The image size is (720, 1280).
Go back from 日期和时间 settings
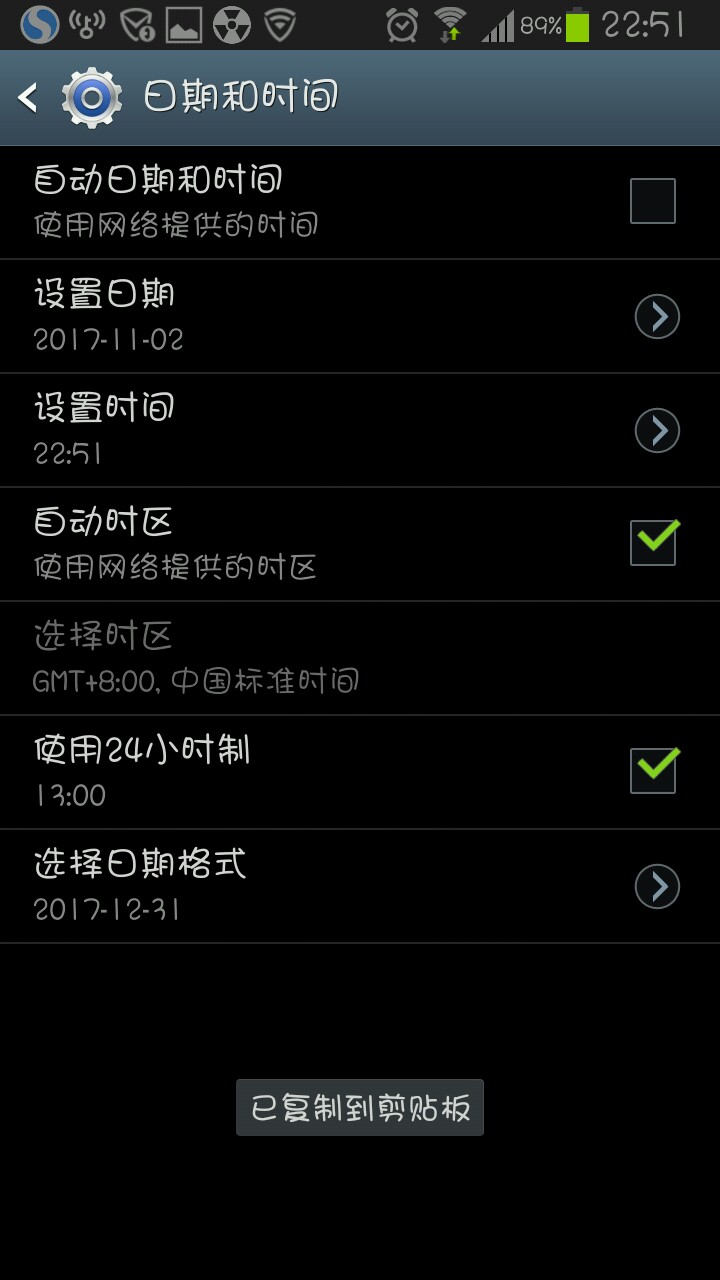click(x=30, y=98)
